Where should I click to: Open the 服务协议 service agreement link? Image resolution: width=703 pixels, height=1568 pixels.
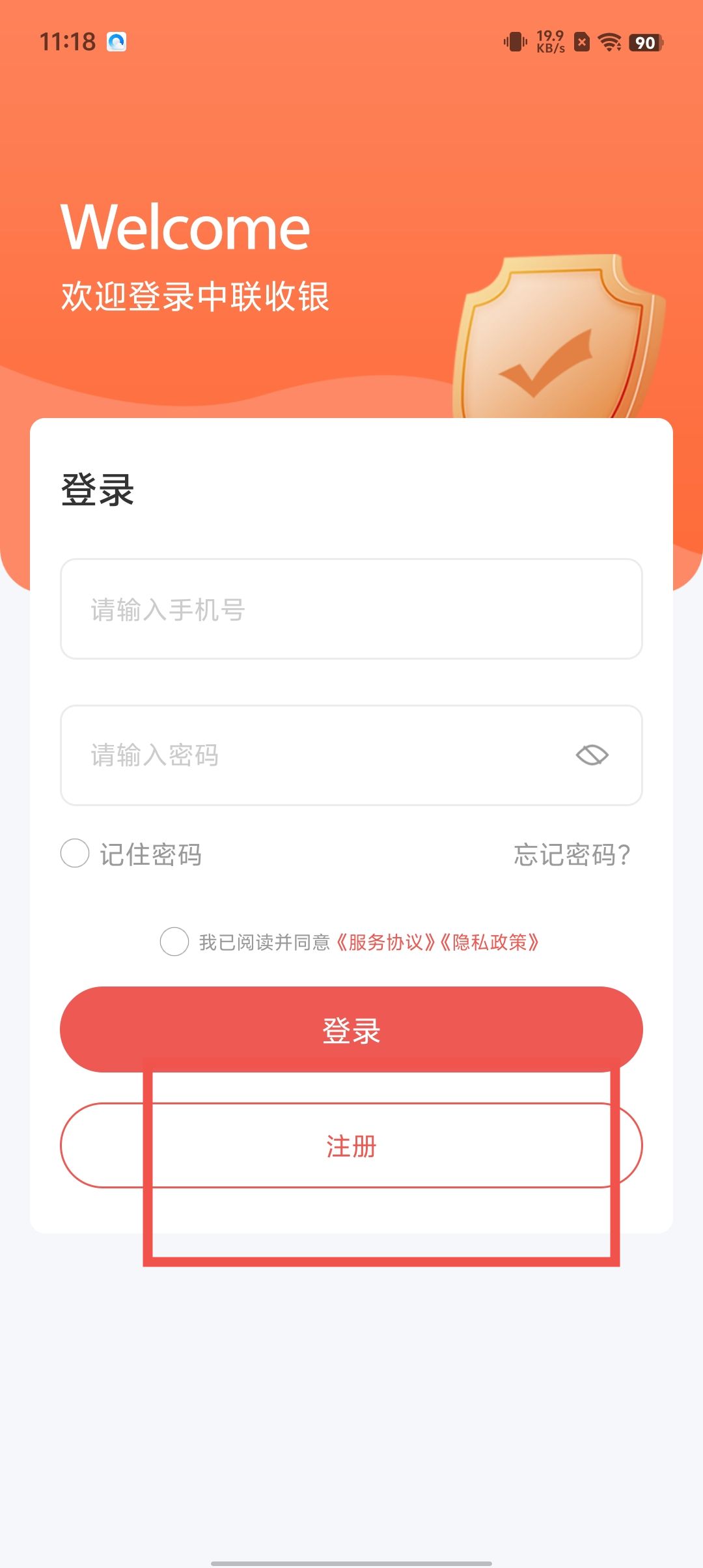pos(385,942)
